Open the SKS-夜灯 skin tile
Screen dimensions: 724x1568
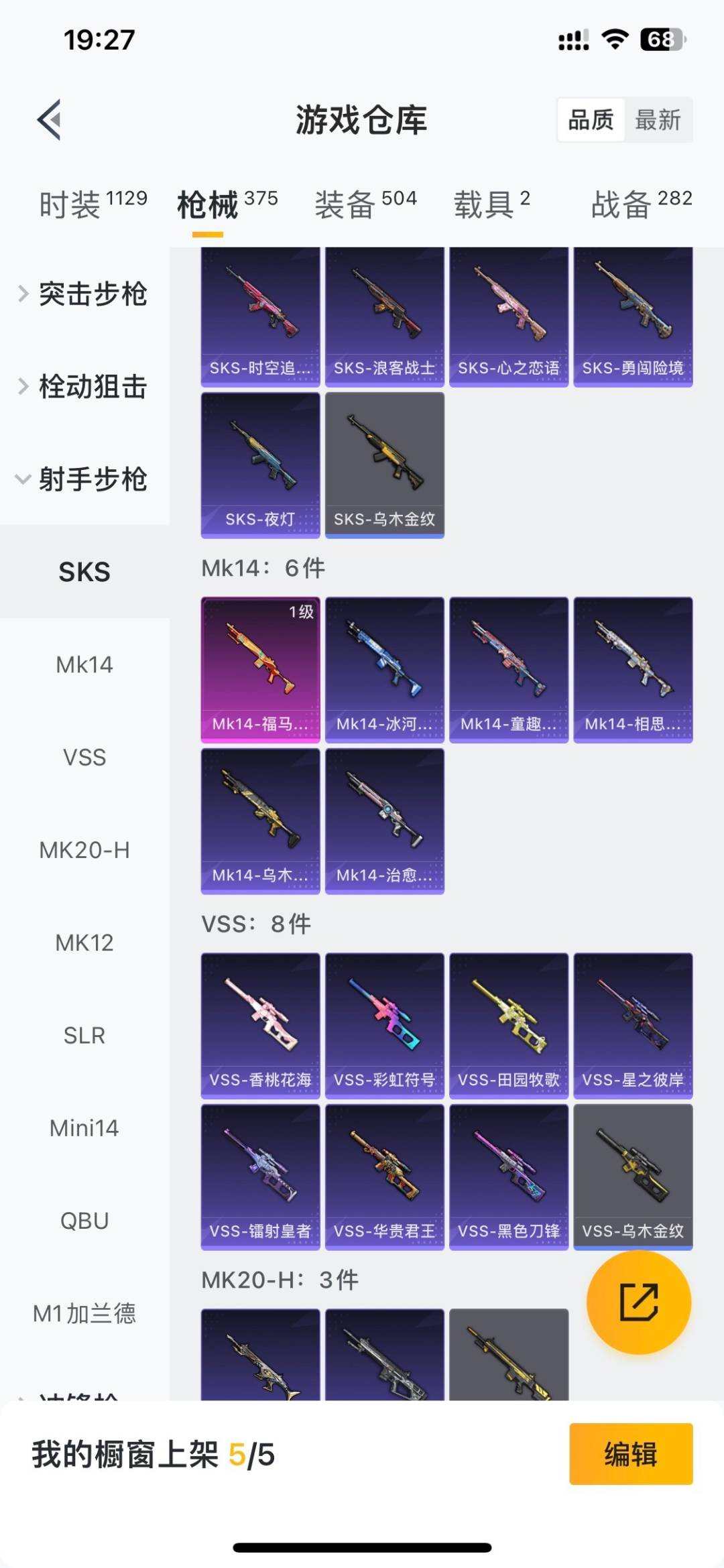coord(260,465)
